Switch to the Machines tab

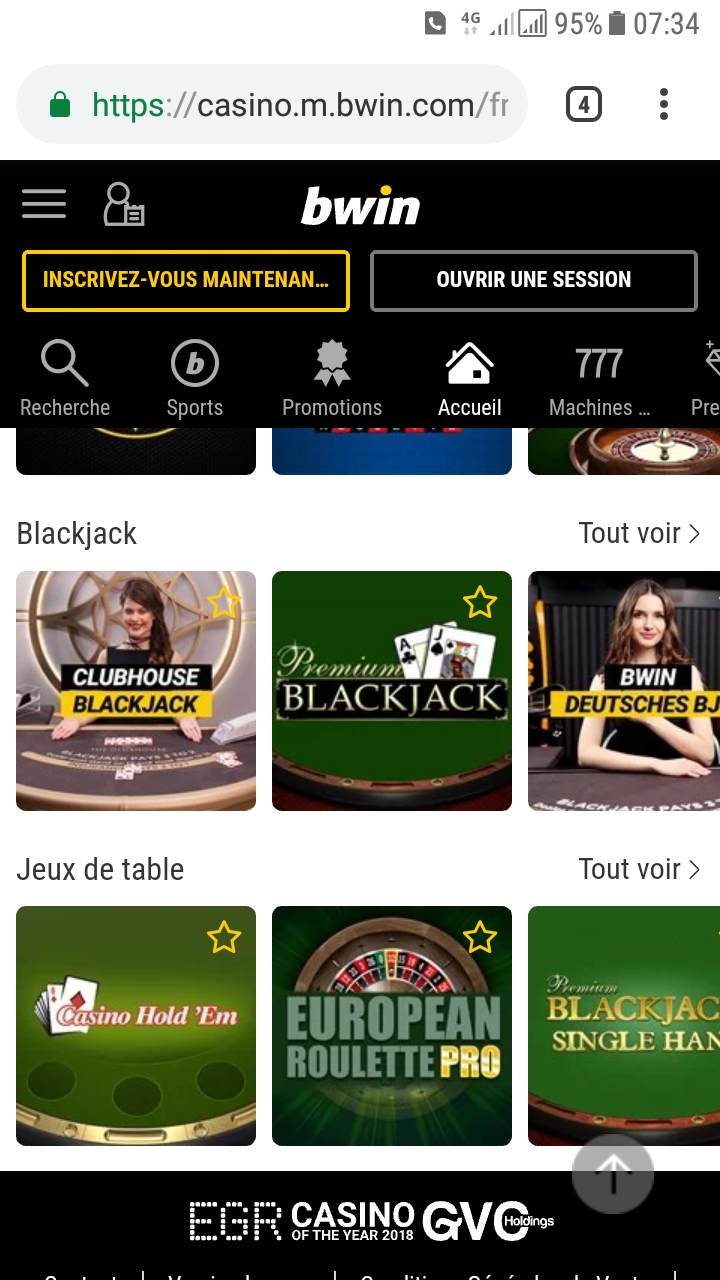point(599,378)
